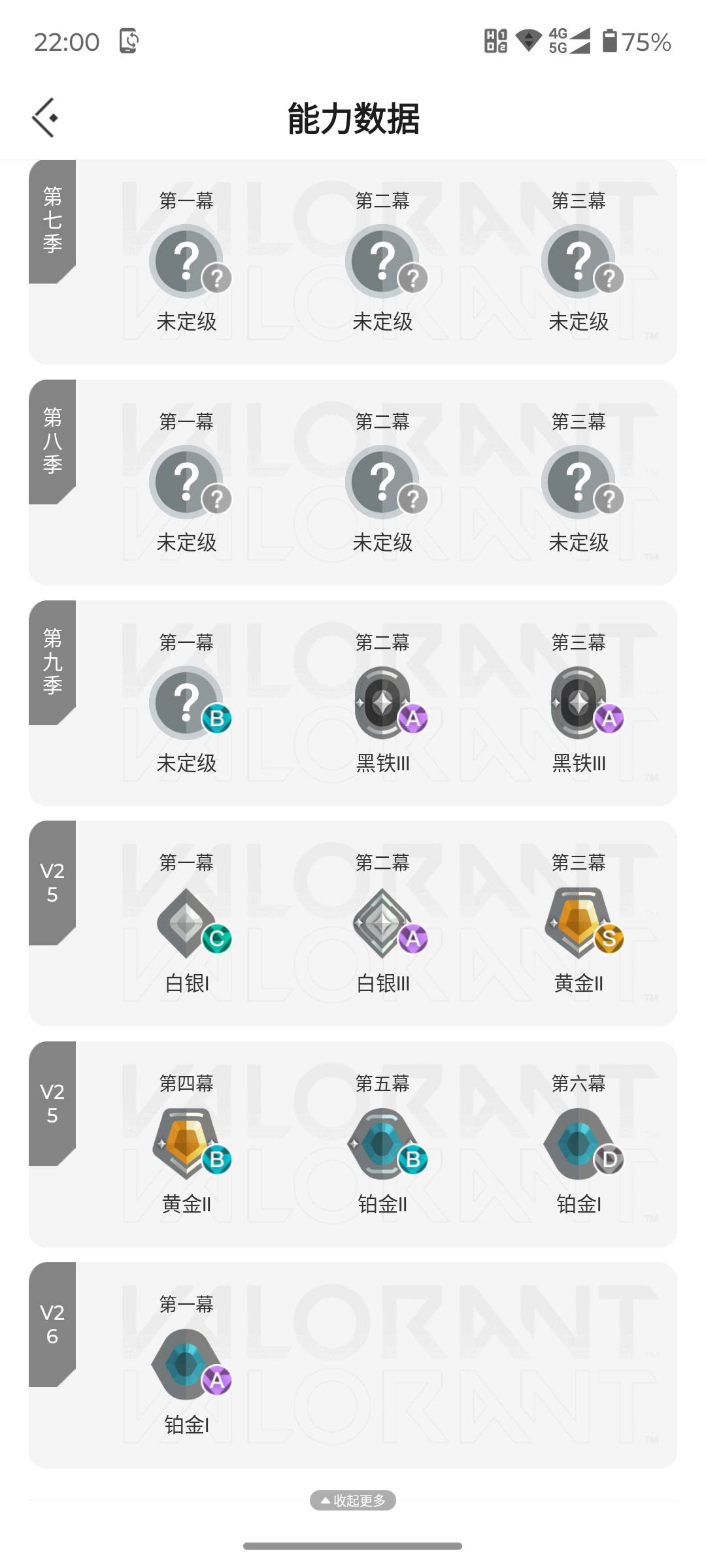Collapse the rank history via 收起更多
The height and width of the screenshot is (1568, 706).
352,1500
